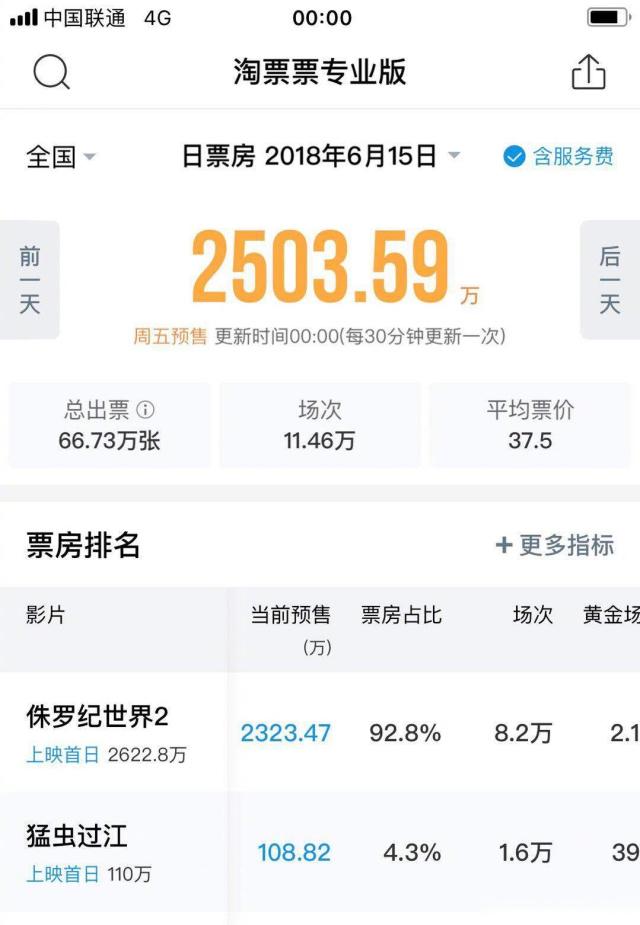This screenshot has height=925, width=640.
Task: Go to the previous day with 前一天
Action: pos(29,280)
